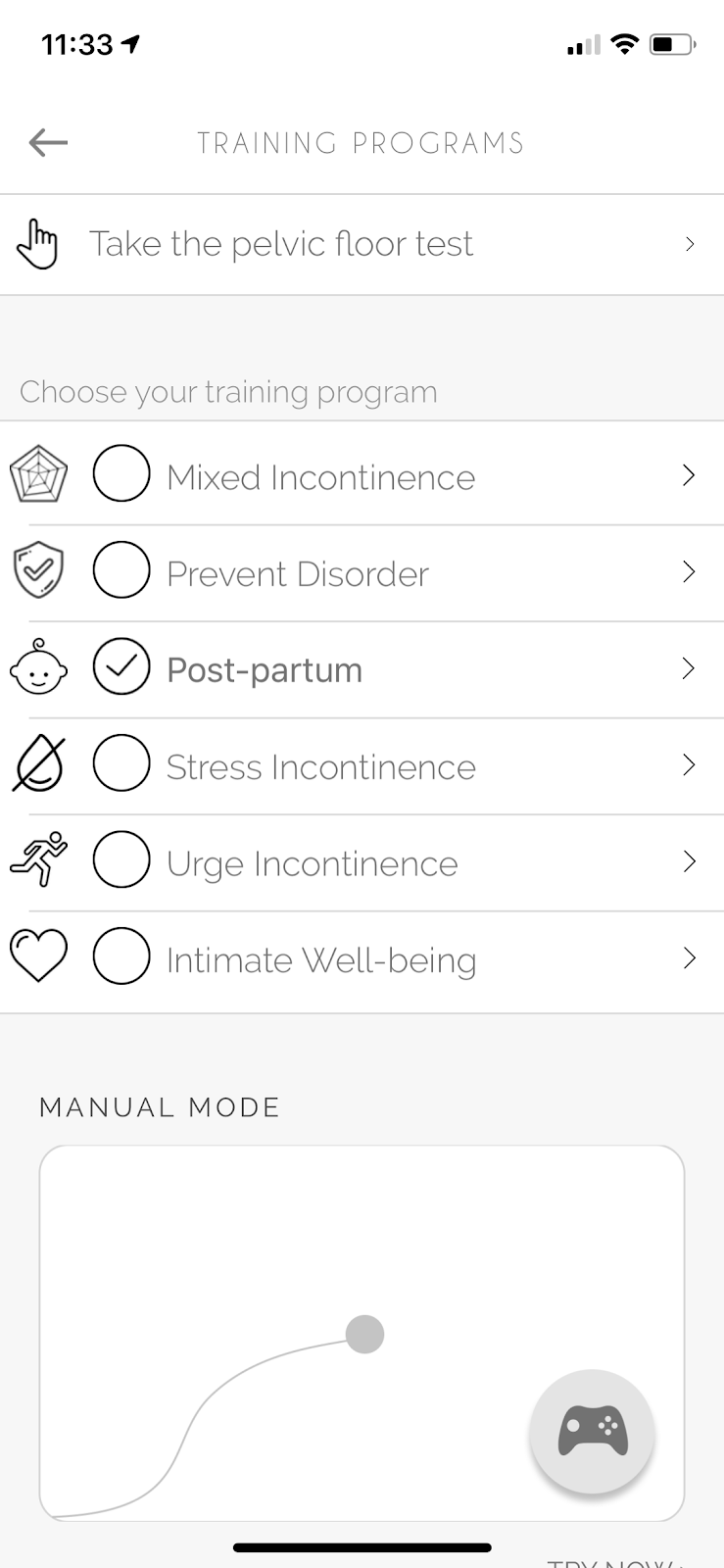The height and width of the screenshot is (1568, 724).
Task: Open the Stress Incontinence program chevron
Action: point(689,765)
